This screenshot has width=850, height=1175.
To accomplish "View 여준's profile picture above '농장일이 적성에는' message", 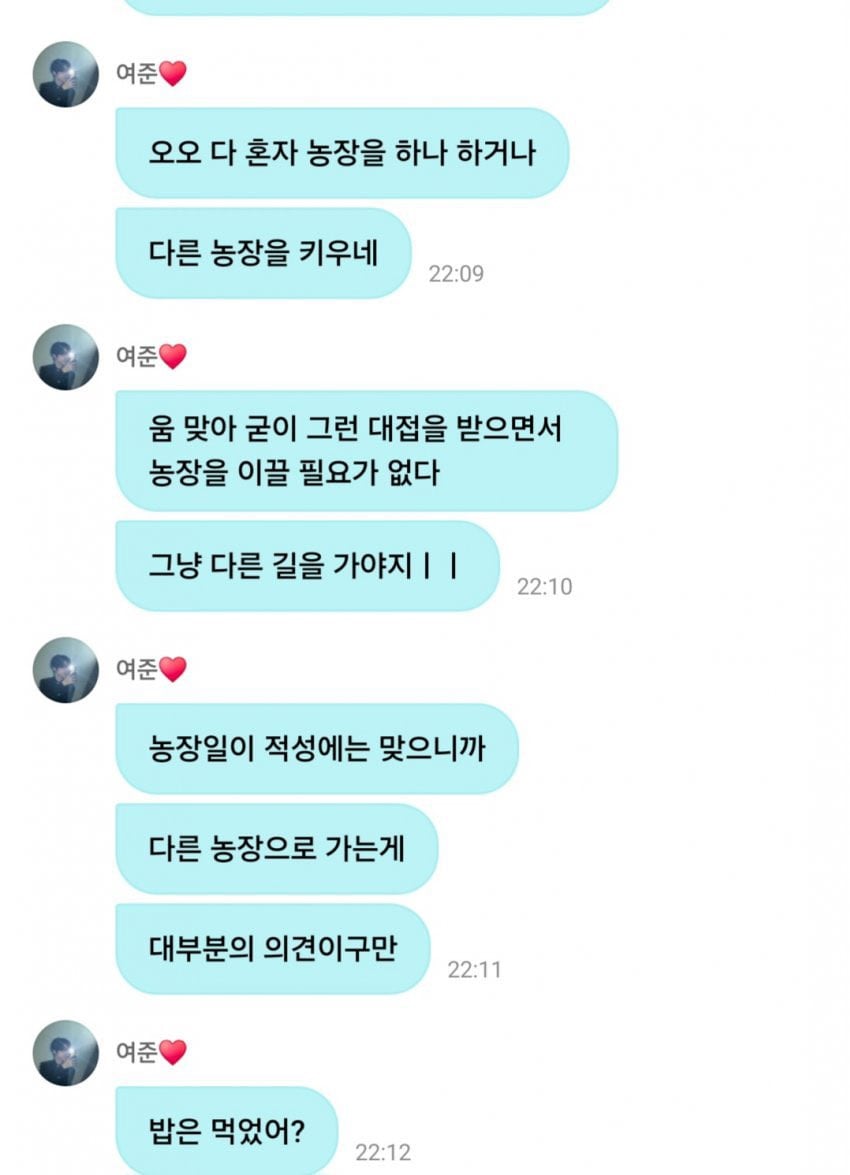I will tap(66, 670).
